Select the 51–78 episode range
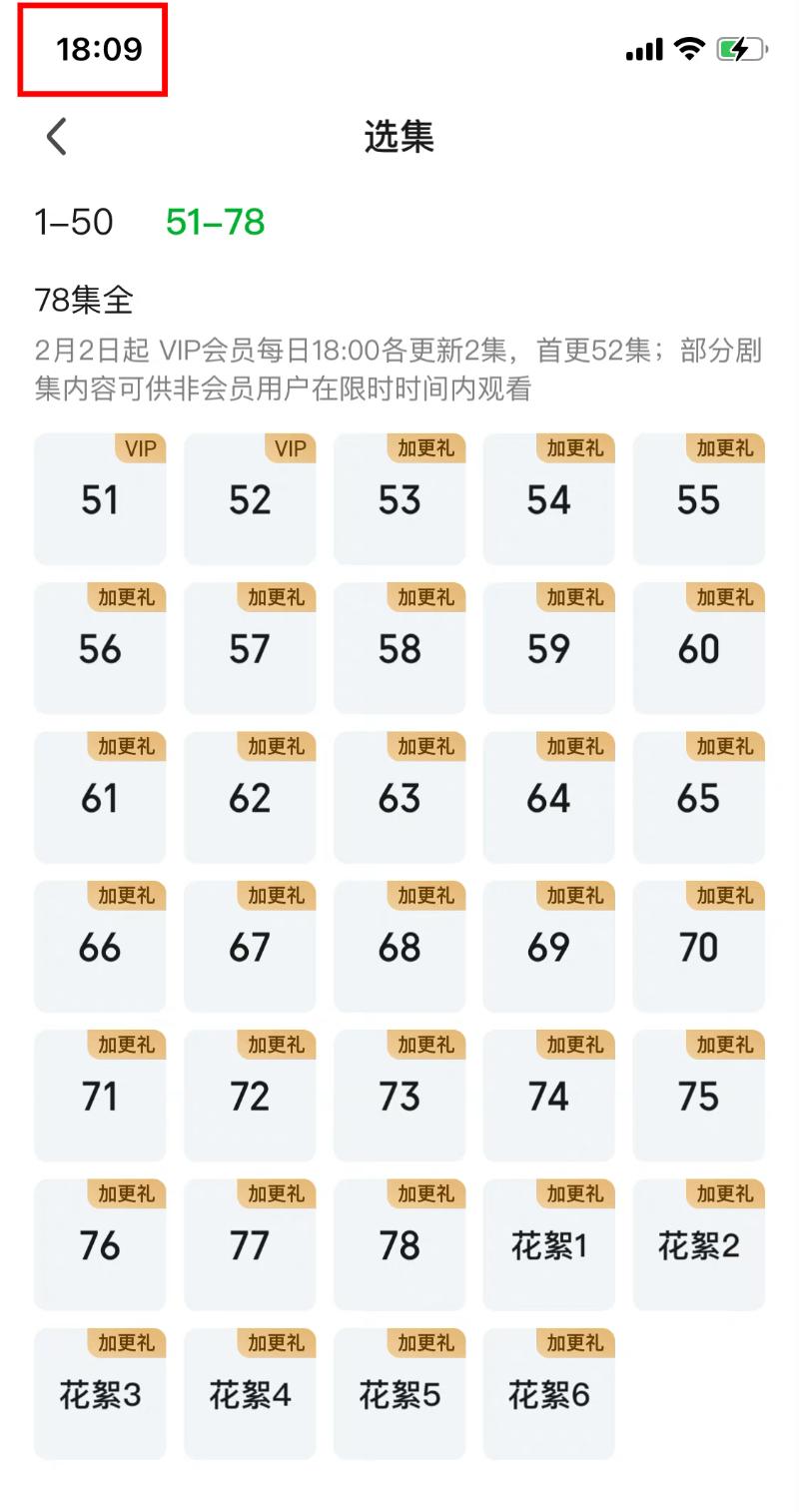 (x=215, y=222)
